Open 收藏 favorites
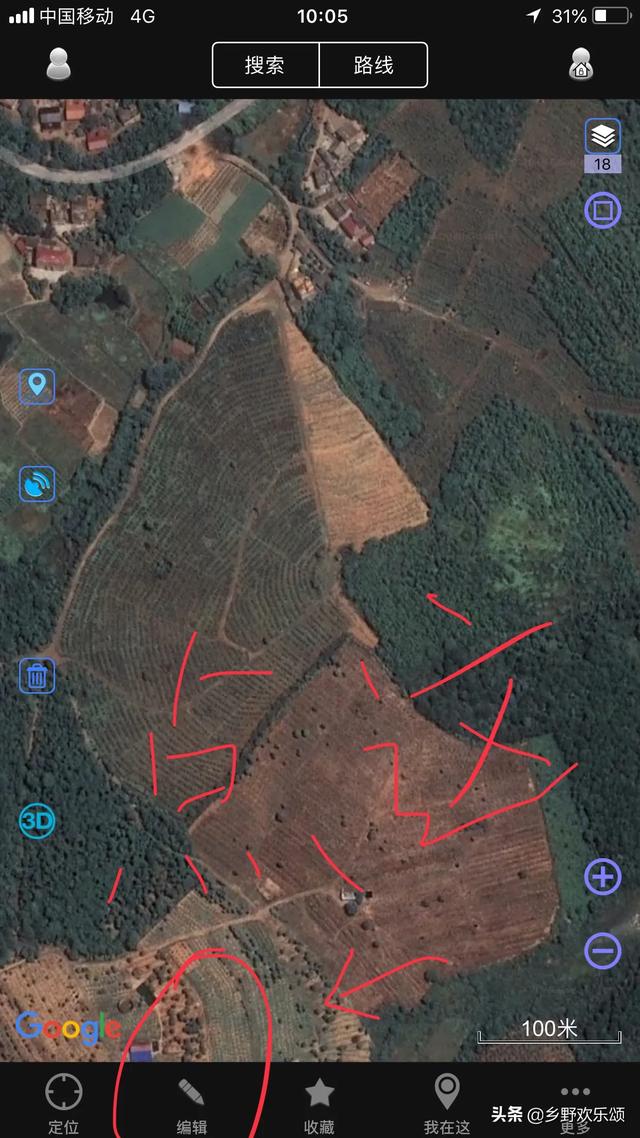The width and height of the screenshot is (640, 1138). coord(319,1102)
